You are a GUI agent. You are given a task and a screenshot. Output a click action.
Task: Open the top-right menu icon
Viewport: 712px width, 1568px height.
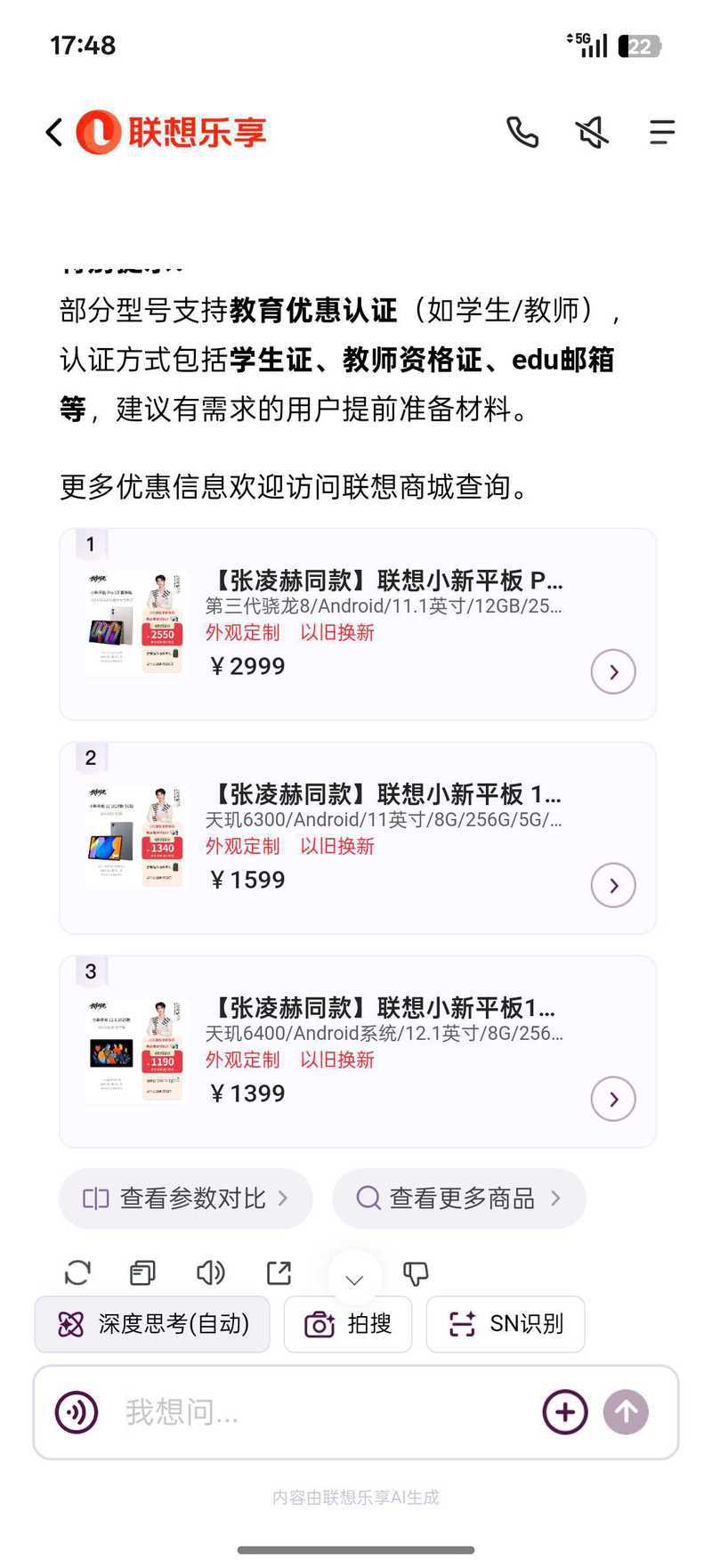click(661, 133)
